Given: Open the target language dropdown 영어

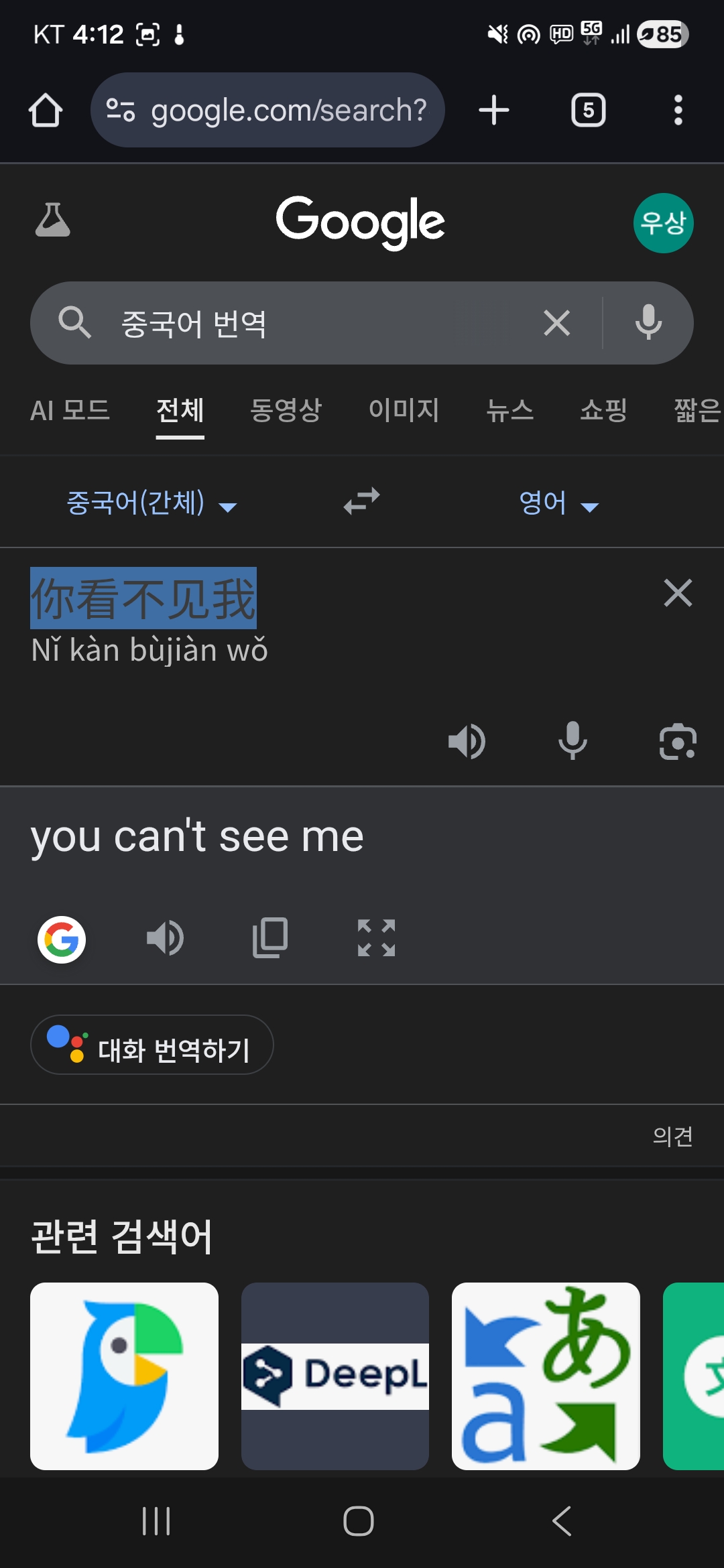Looking at the screenshot, I should [558, 503].
